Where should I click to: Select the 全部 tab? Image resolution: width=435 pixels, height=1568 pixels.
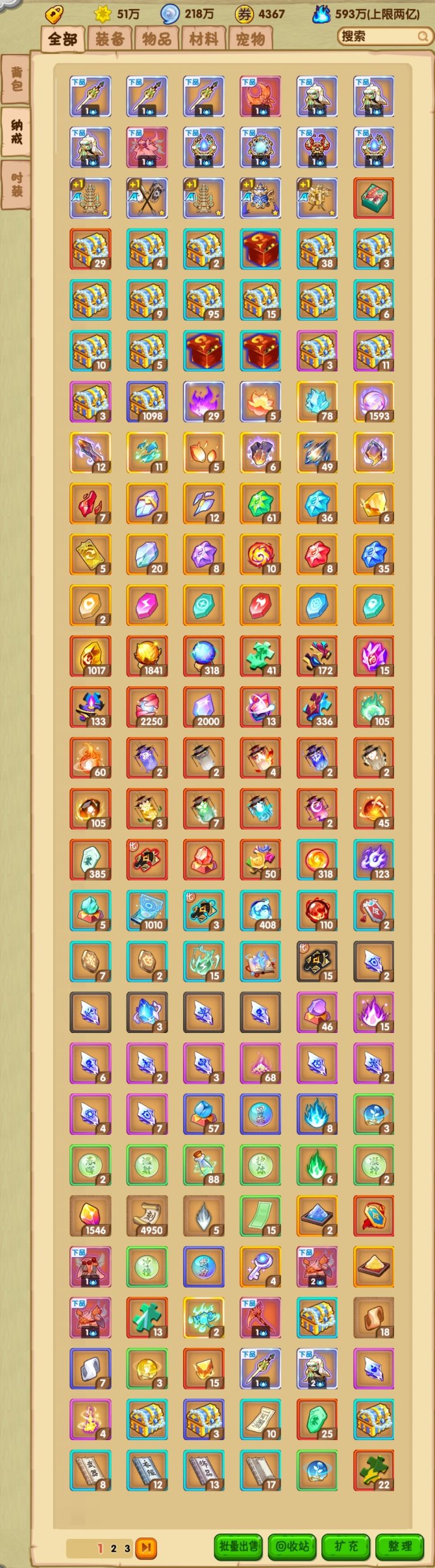click(x=63, y=39)
